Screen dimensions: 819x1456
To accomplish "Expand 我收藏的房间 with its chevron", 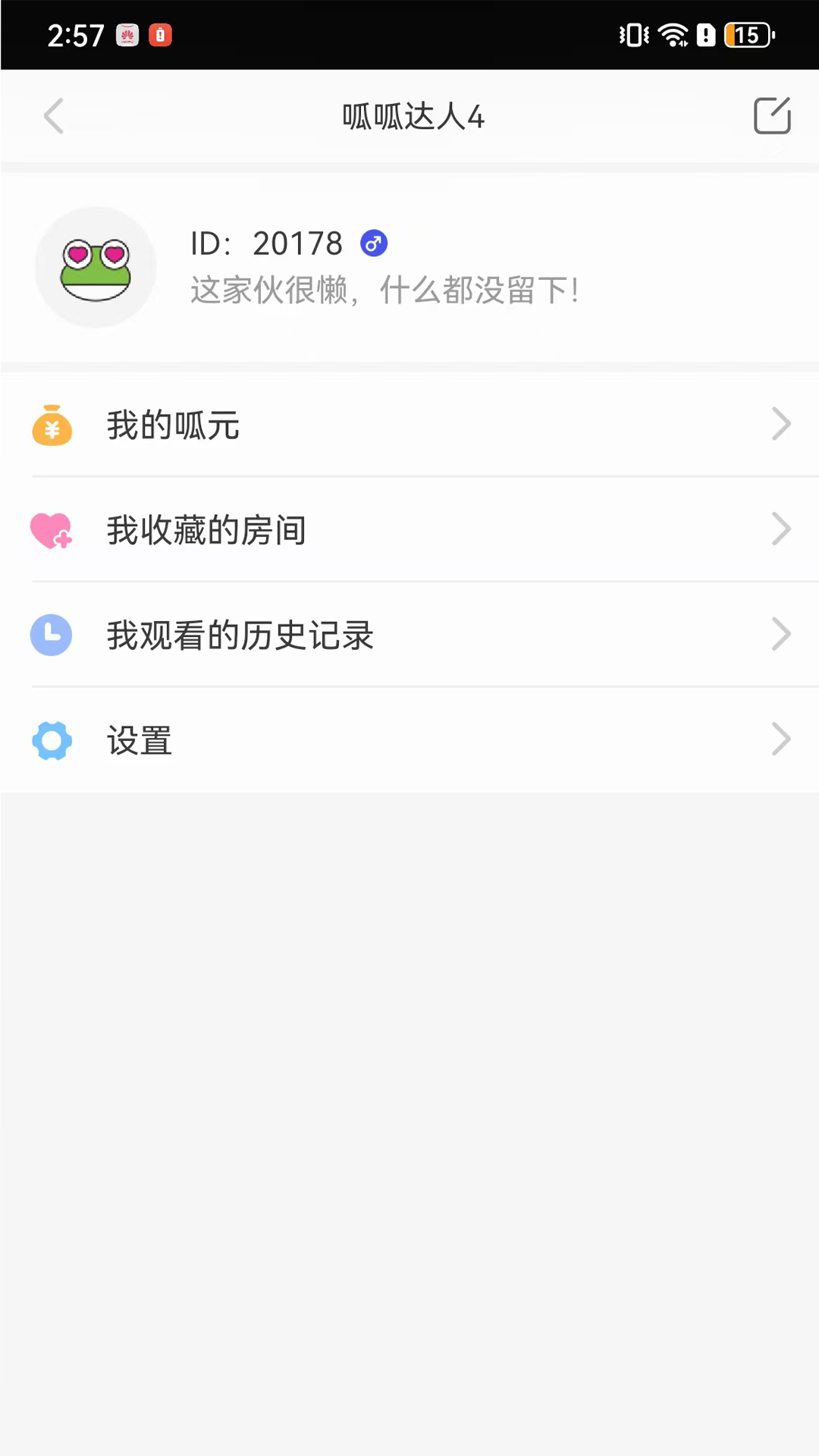I will (x=782, y=529).
